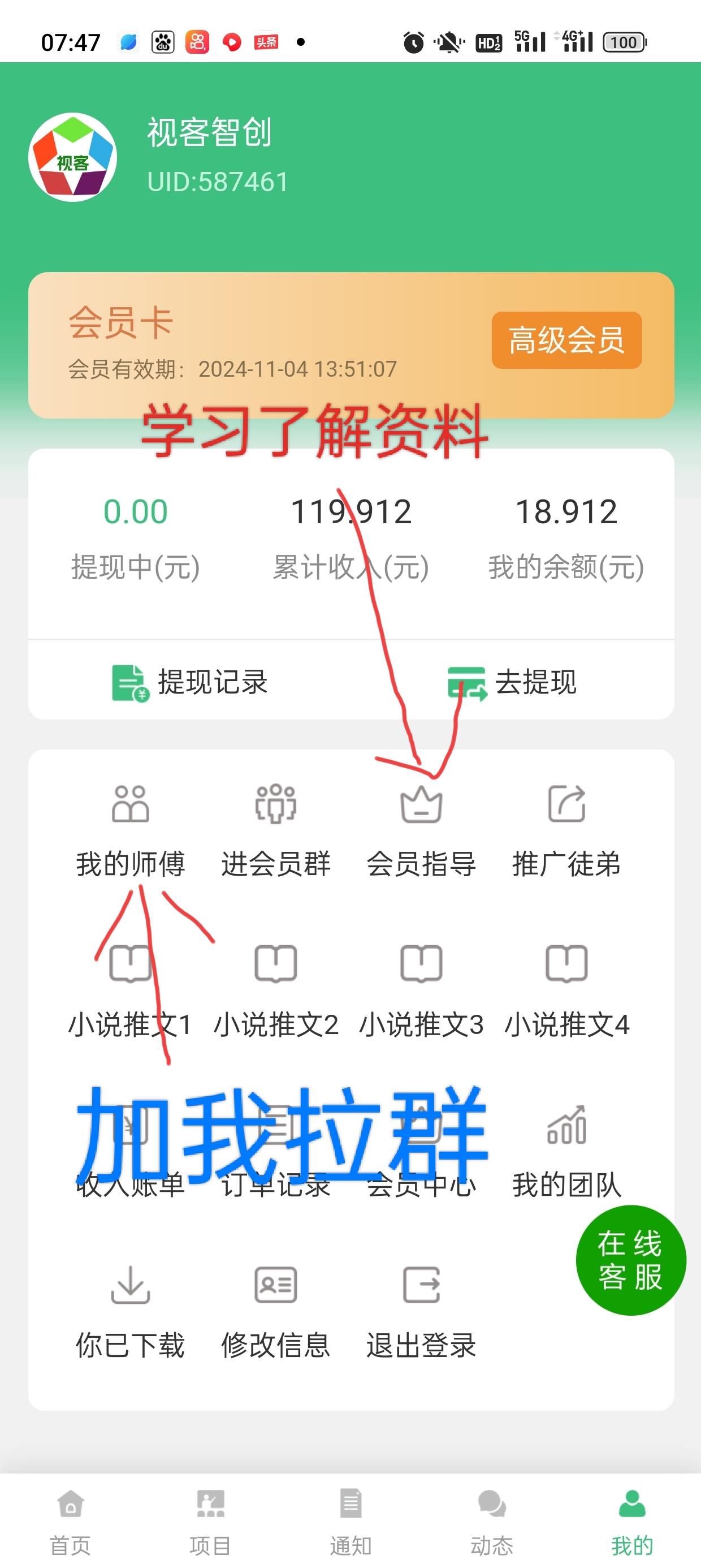Open 小说推文2
Image resolution: width=701 pixels, height=1568 pixels.
point(276,991)
